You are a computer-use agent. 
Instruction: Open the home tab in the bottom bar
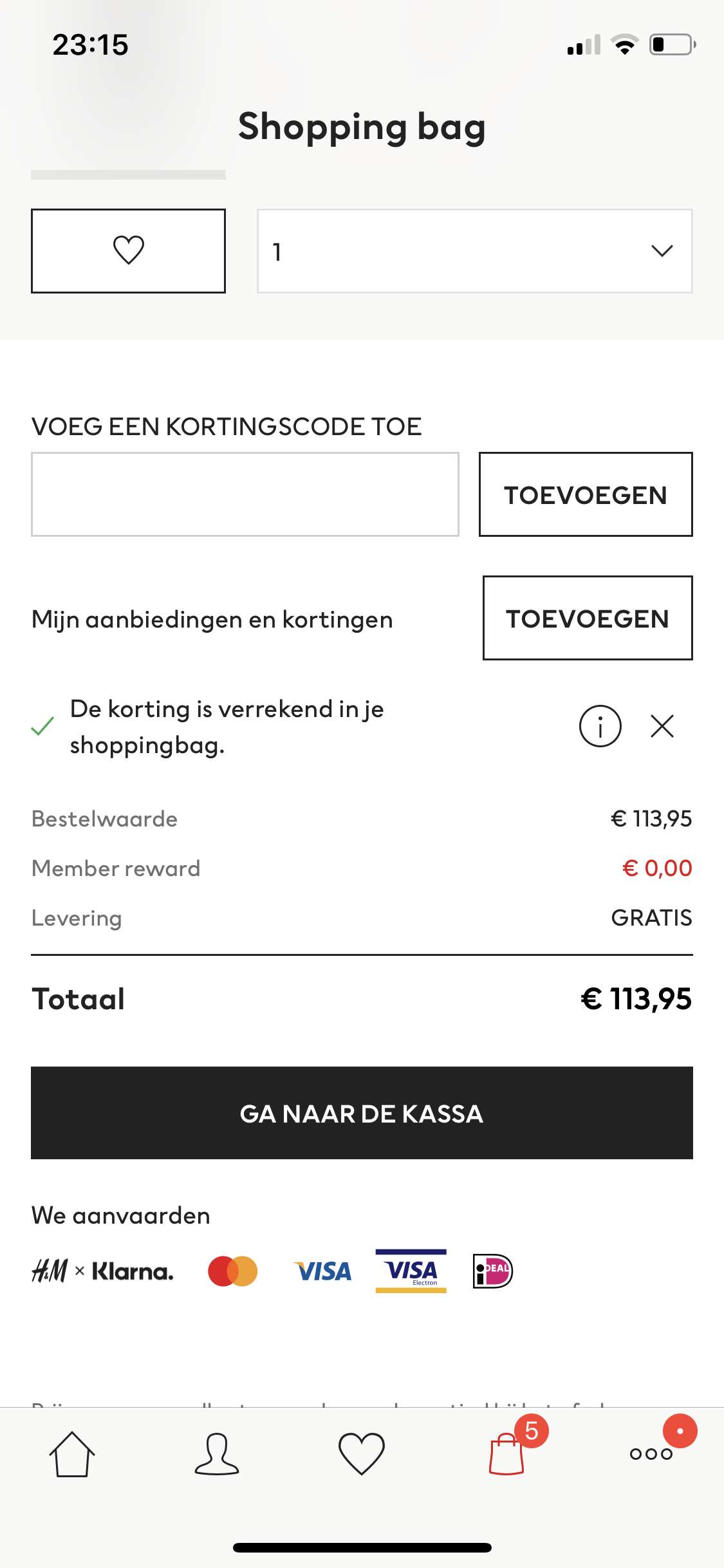(x=72, y=1454)
